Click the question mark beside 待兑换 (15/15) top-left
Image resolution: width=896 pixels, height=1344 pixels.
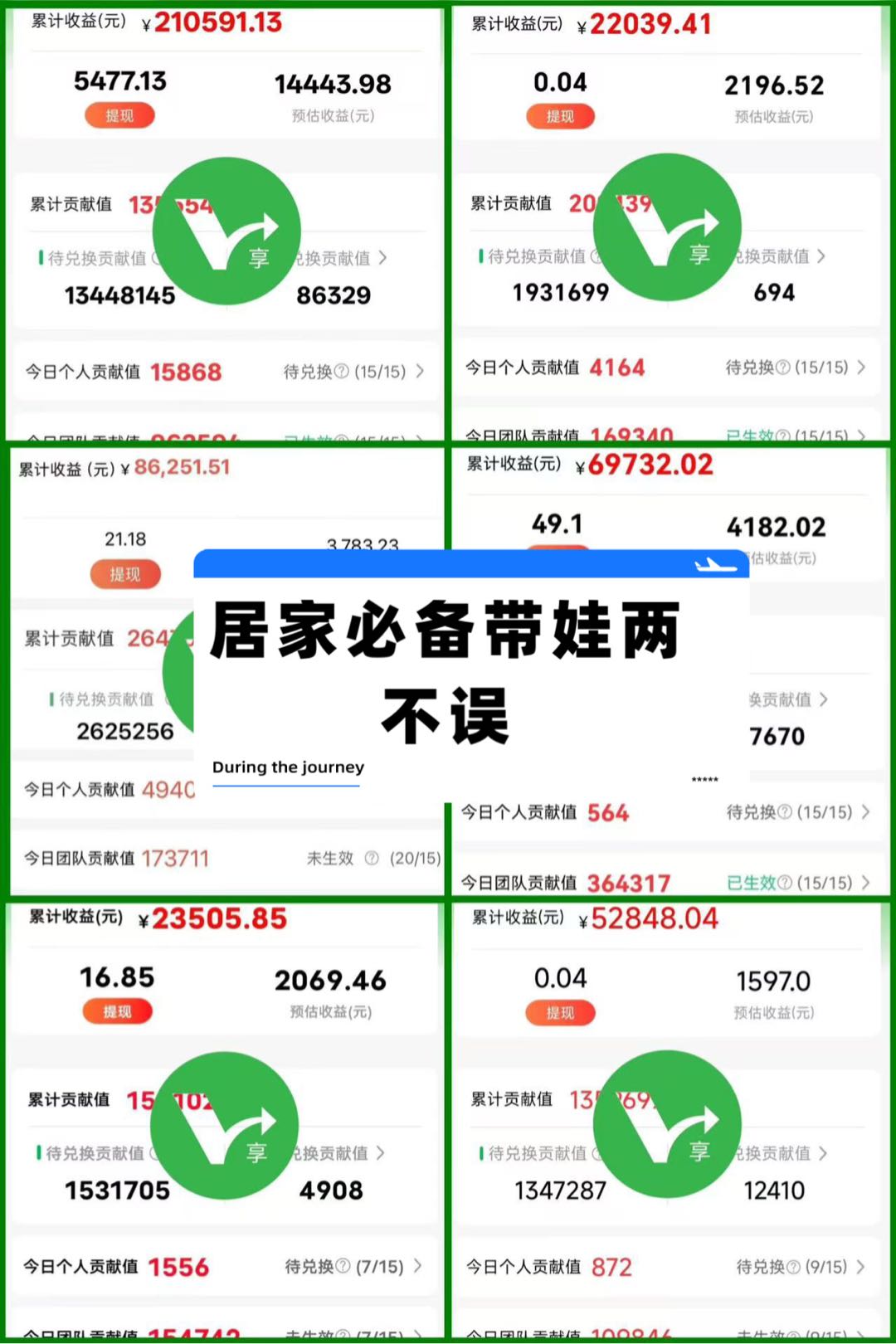point(343,372)
